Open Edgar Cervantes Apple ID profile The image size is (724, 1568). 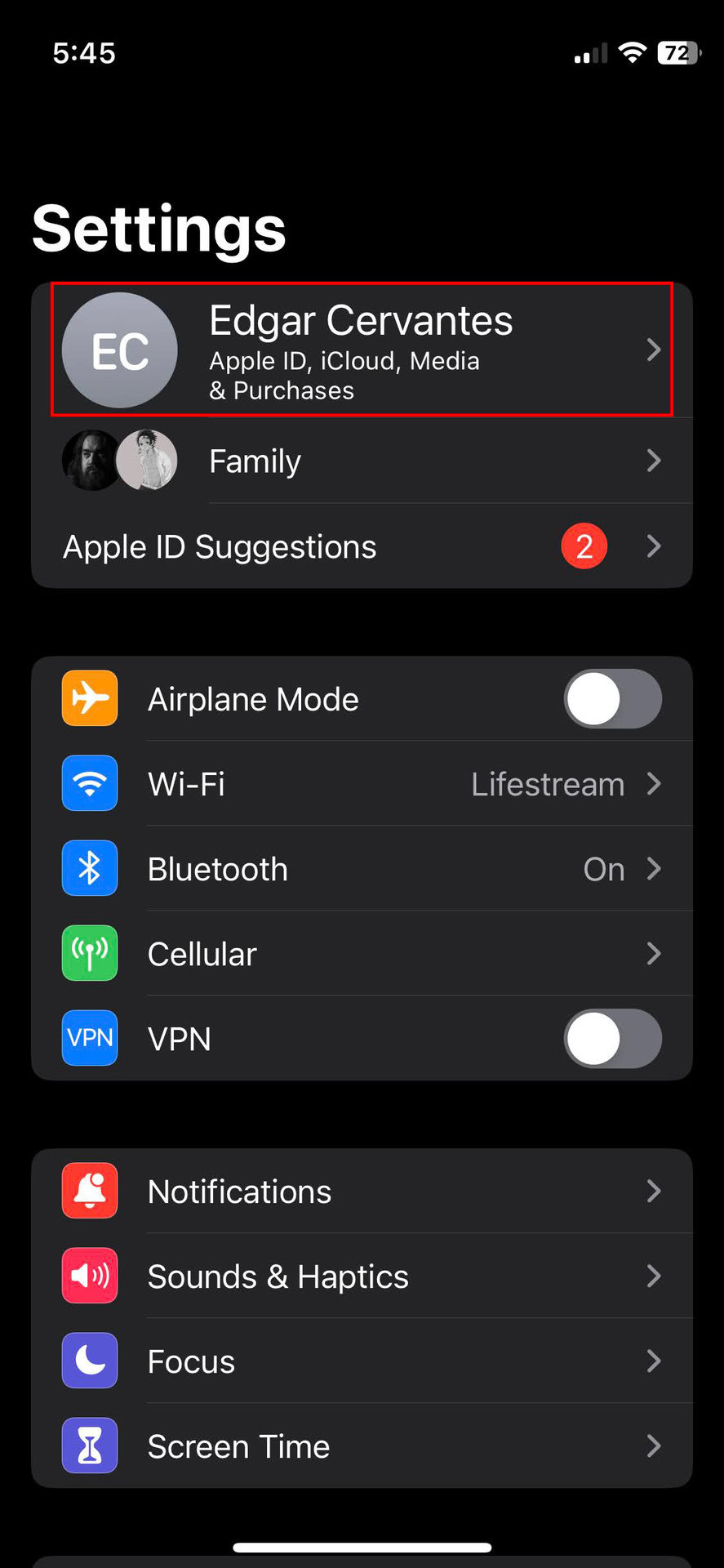[x=362, y=350]
